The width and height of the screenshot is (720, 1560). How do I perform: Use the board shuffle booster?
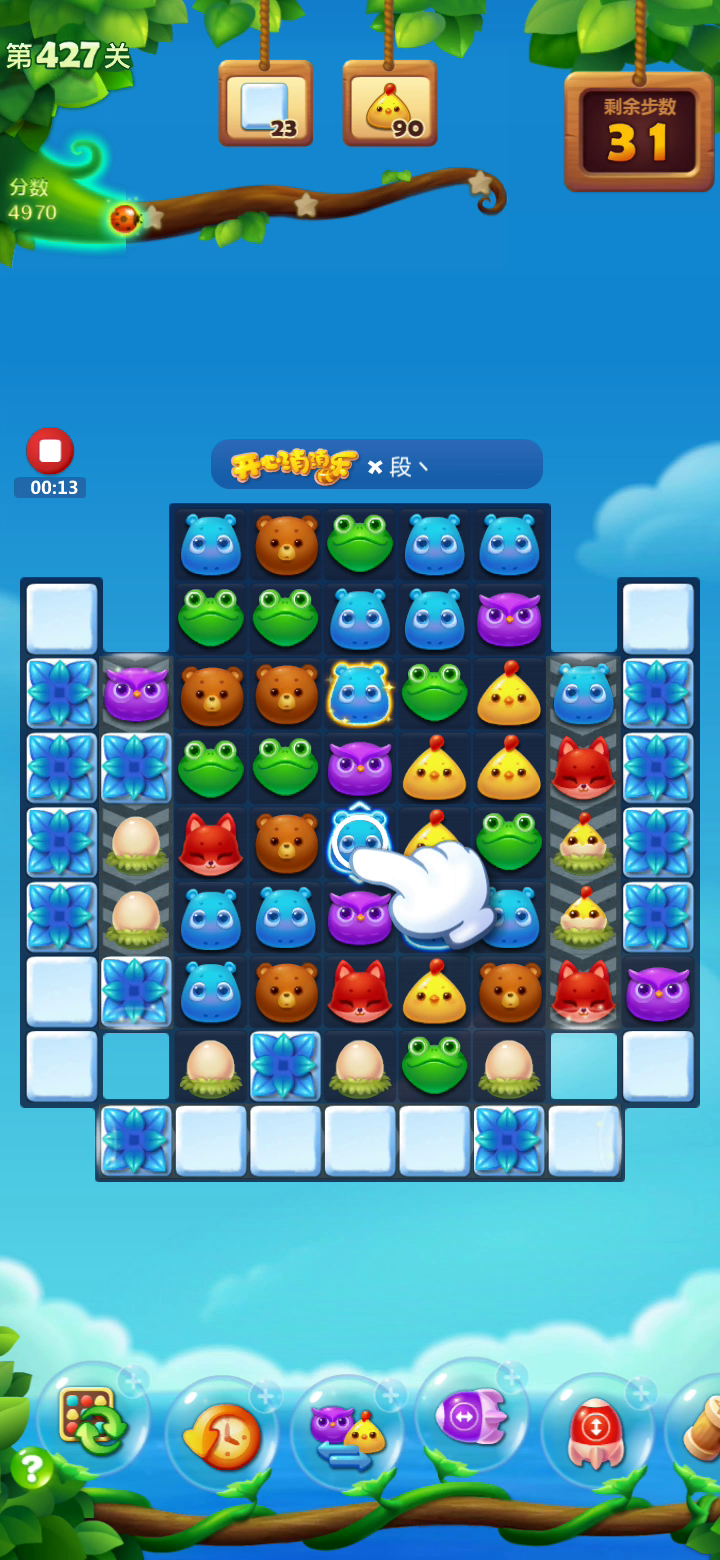pyautogui.click(x=94, y=1418)
